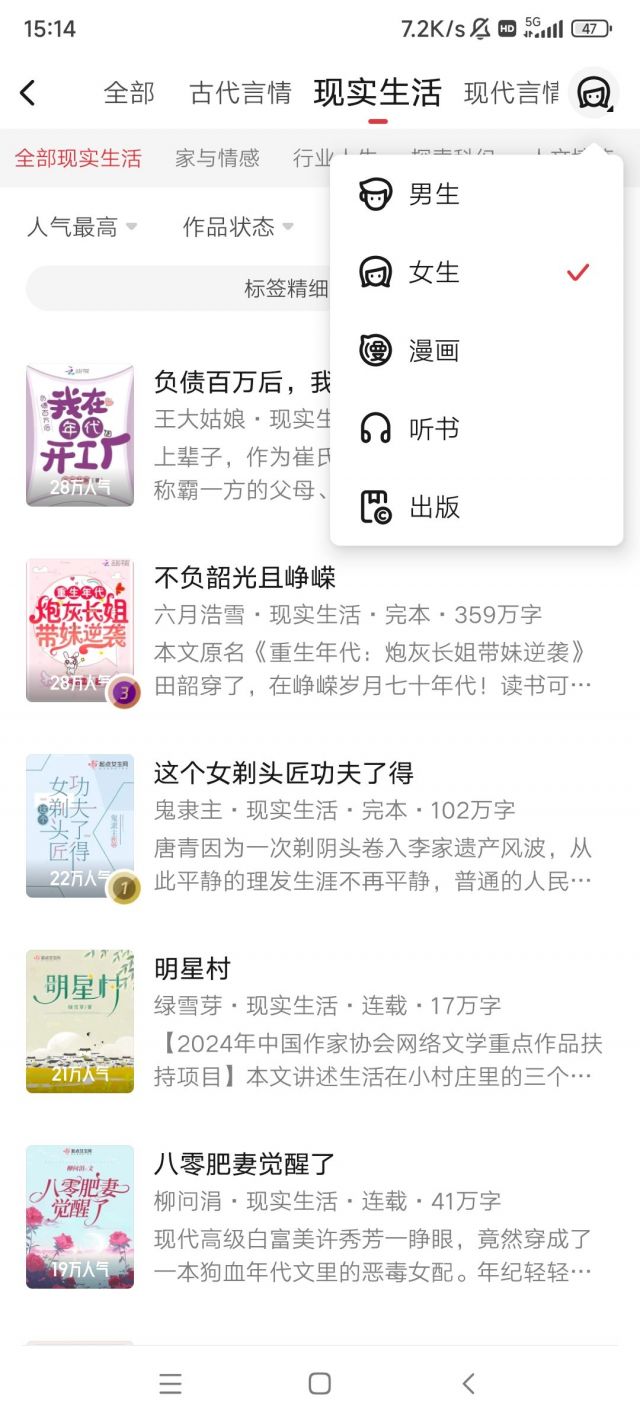Switch to the 古代言情 tab
This screenshot has width=640, height=1422.
[x=240, y=93]
